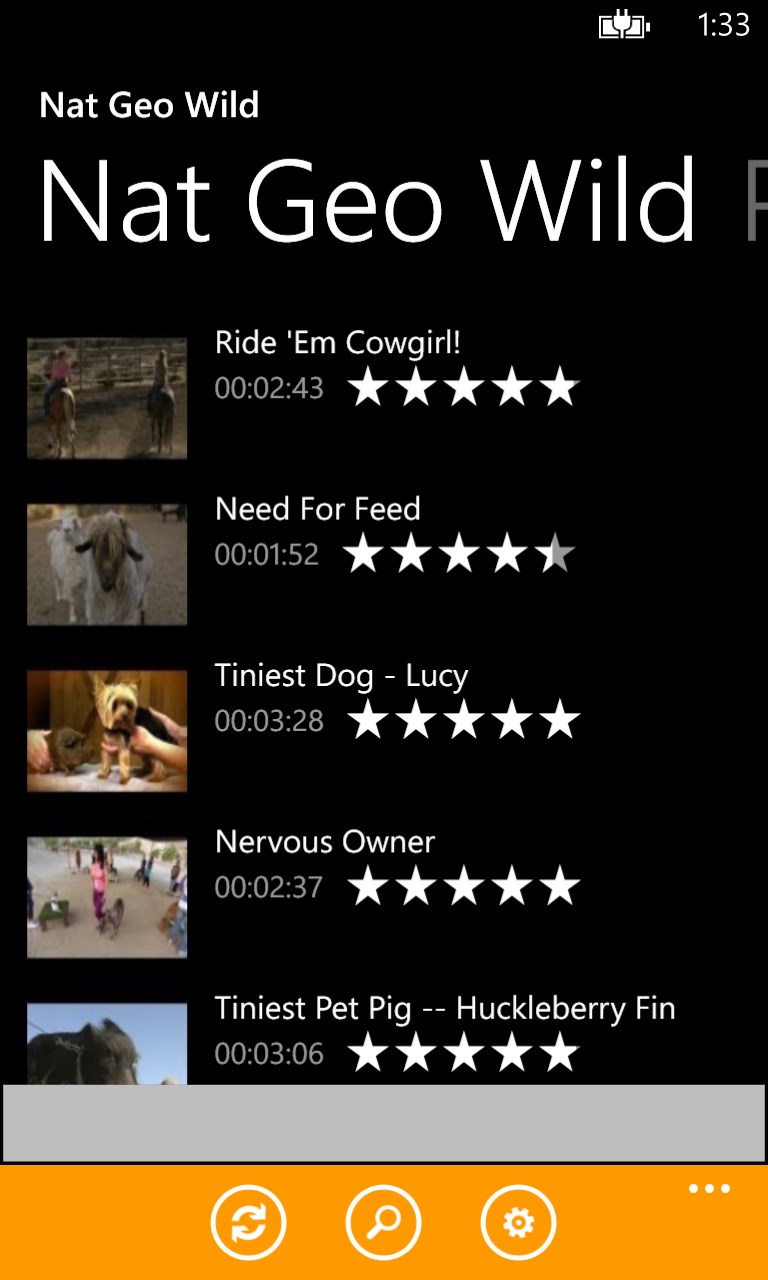The height and width of the screenshot is (1280, 768).
Task: Play Tiniest Dog - Lucy video
Action: 341,676
